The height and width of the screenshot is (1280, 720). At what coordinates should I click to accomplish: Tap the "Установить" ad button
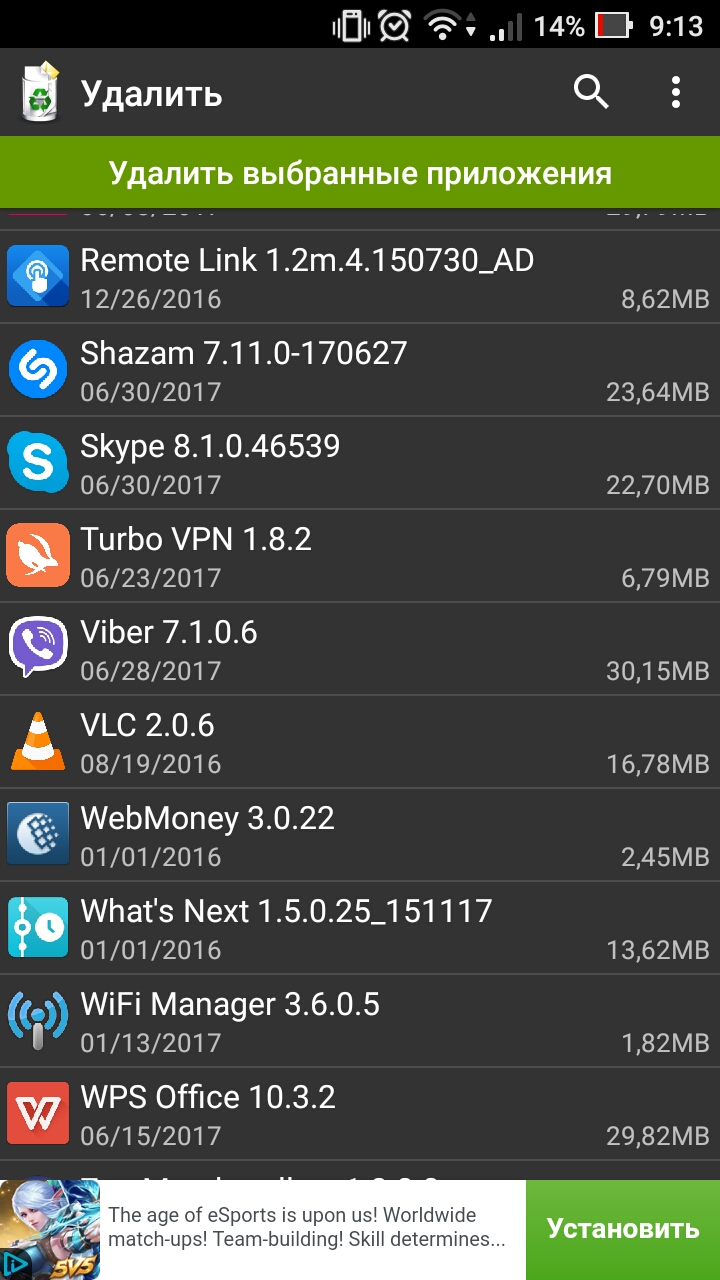click(623, 1230)
